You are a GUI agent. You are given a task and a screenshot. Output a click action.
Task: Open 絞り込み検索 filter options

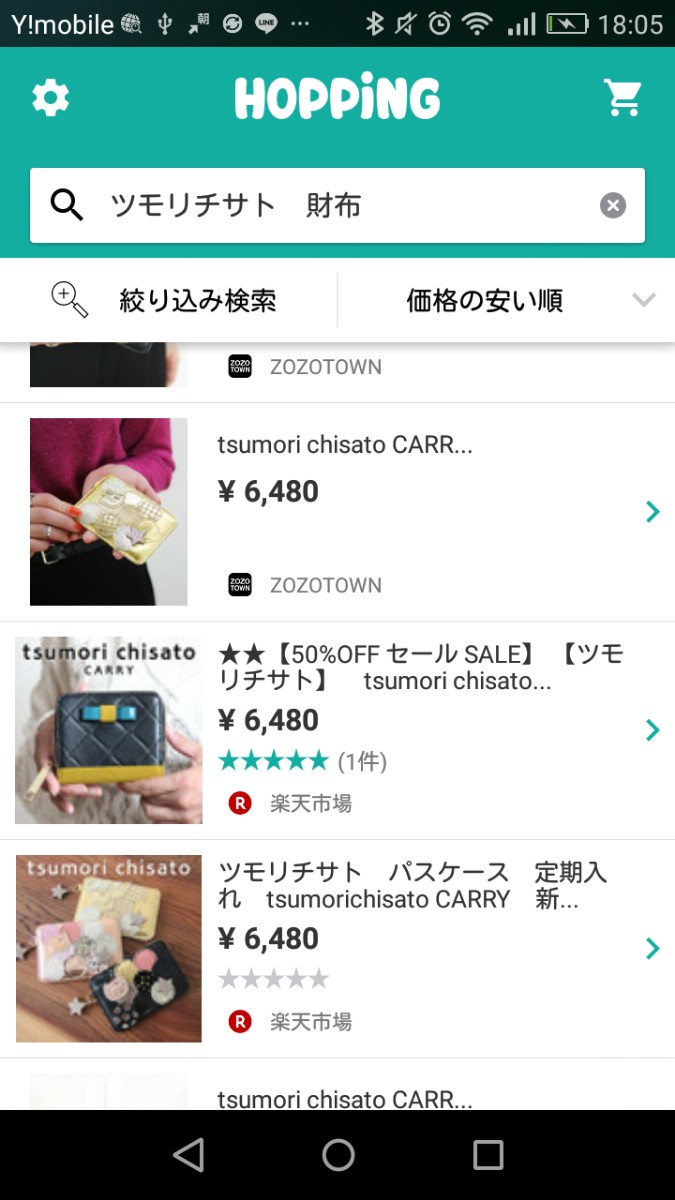168,300
